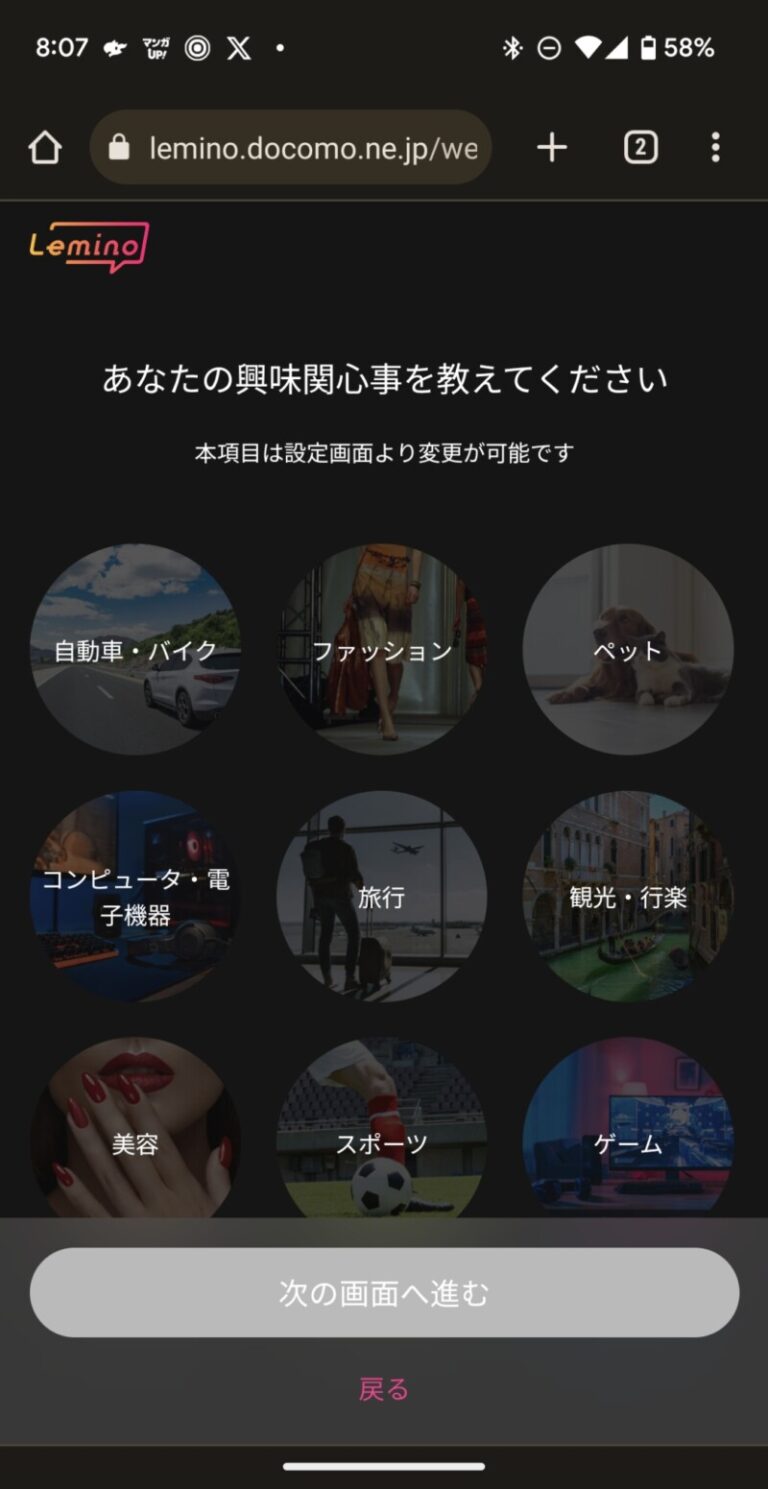Tap the 観光・行楽 sightseeing circle
The height and width of the screenshot is (1489, 768).
click(628, 895)
